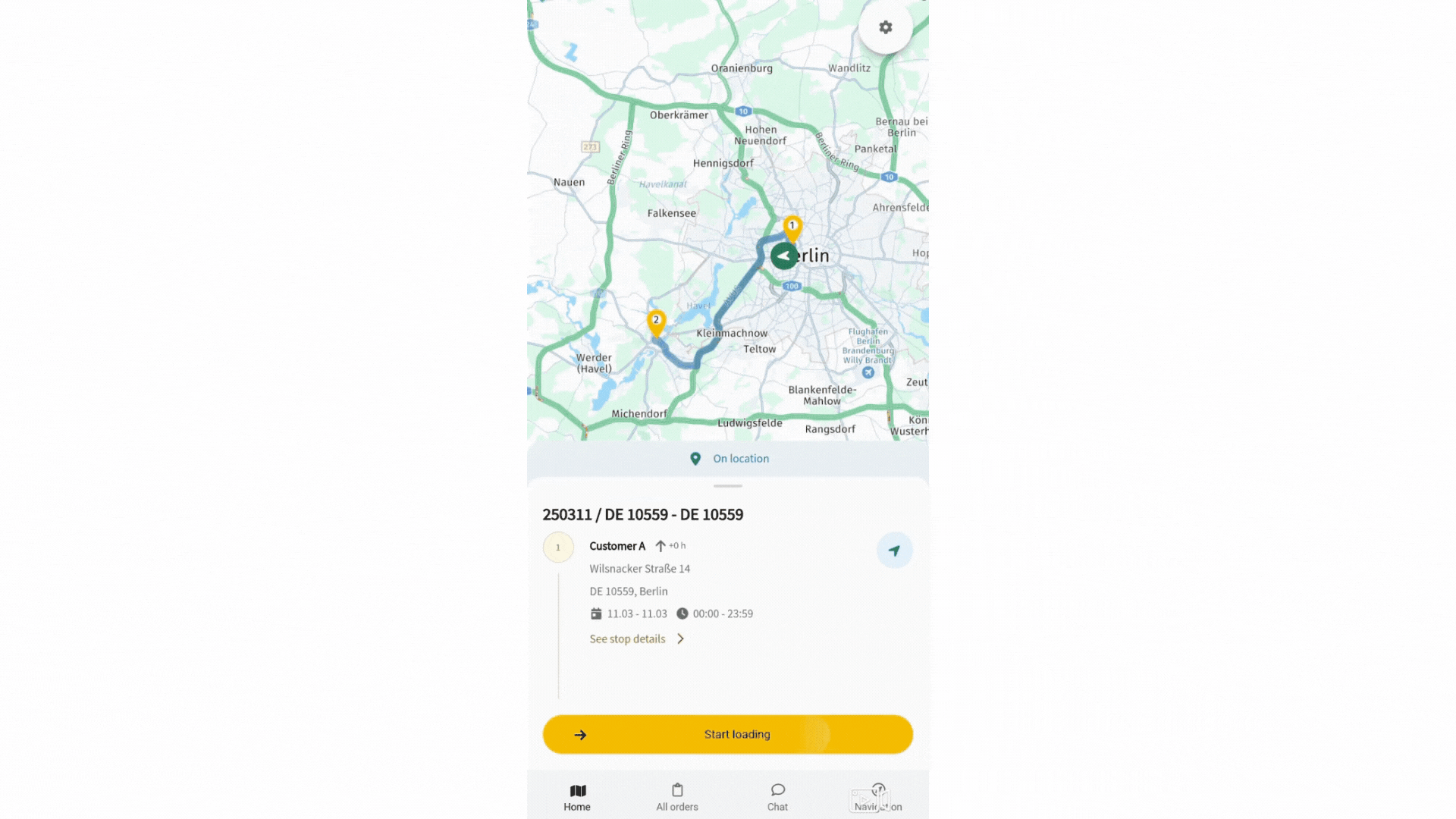Tap the On location status bar

pos(728,459)
